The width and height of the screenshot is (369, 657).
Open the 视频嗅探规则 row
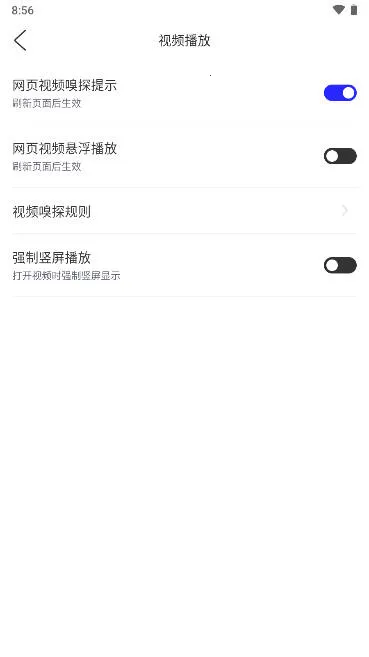(x=184, y=211)
